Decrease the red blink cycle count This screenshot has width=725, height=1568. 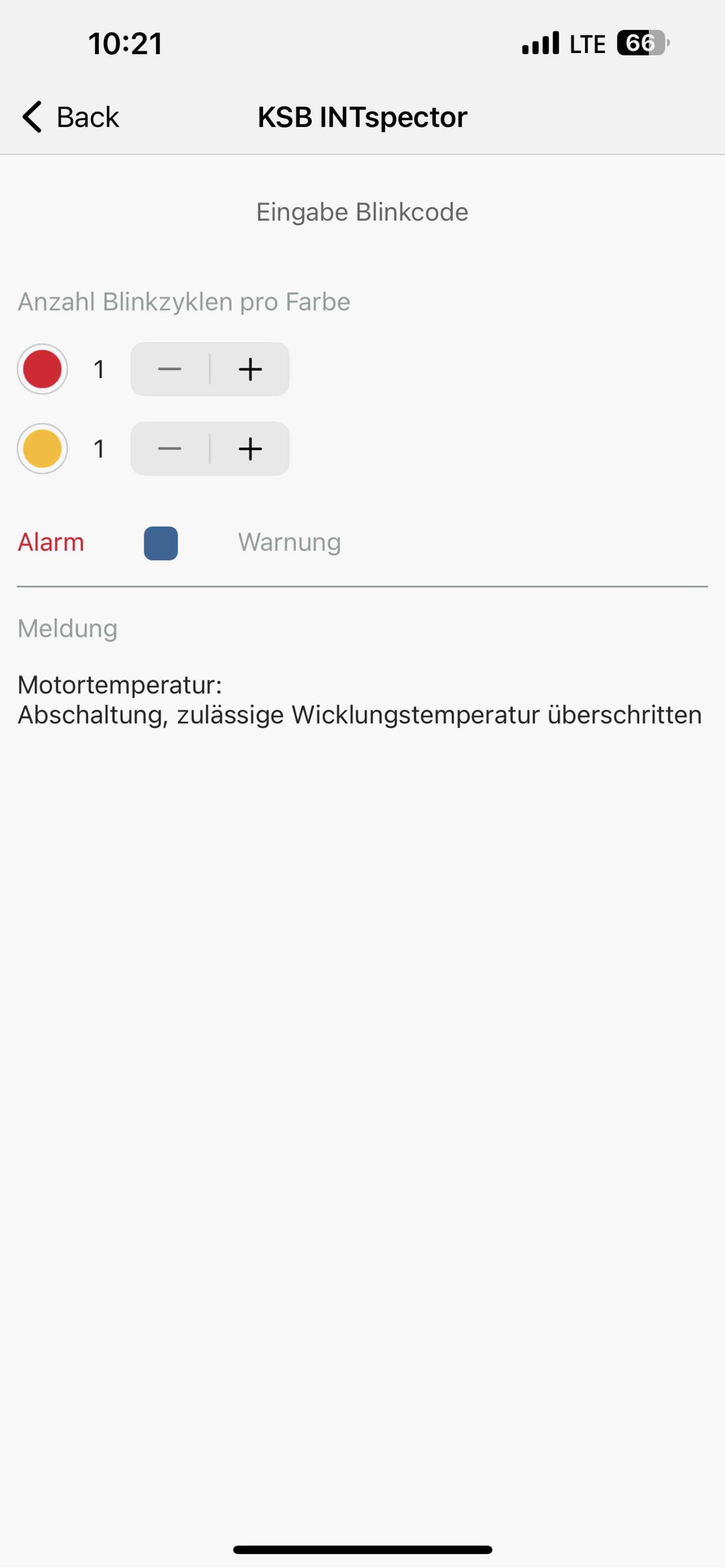click(170, 369)
